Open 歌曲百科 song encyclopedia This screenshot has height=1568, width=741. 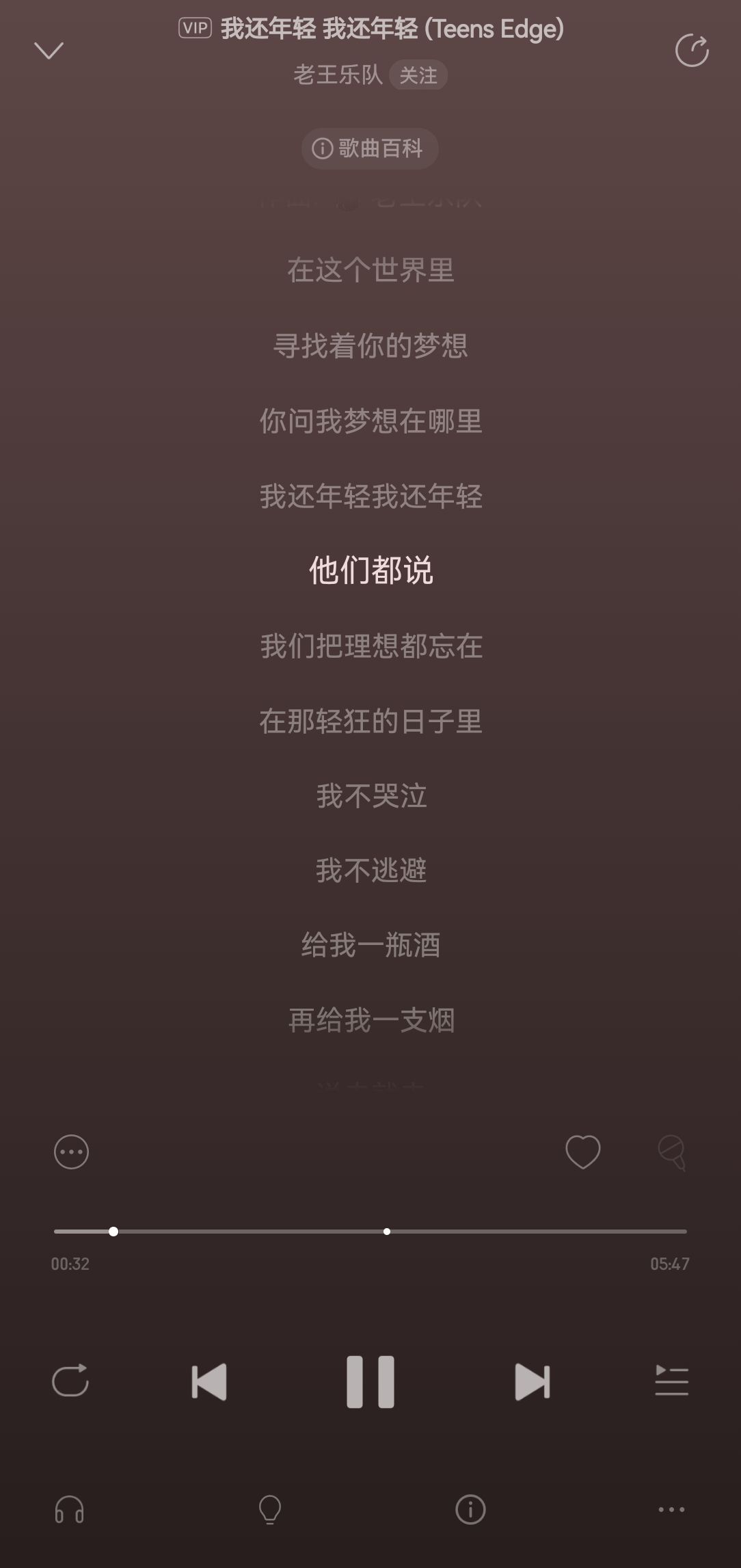pyautogui.click(x=369, y=148)
